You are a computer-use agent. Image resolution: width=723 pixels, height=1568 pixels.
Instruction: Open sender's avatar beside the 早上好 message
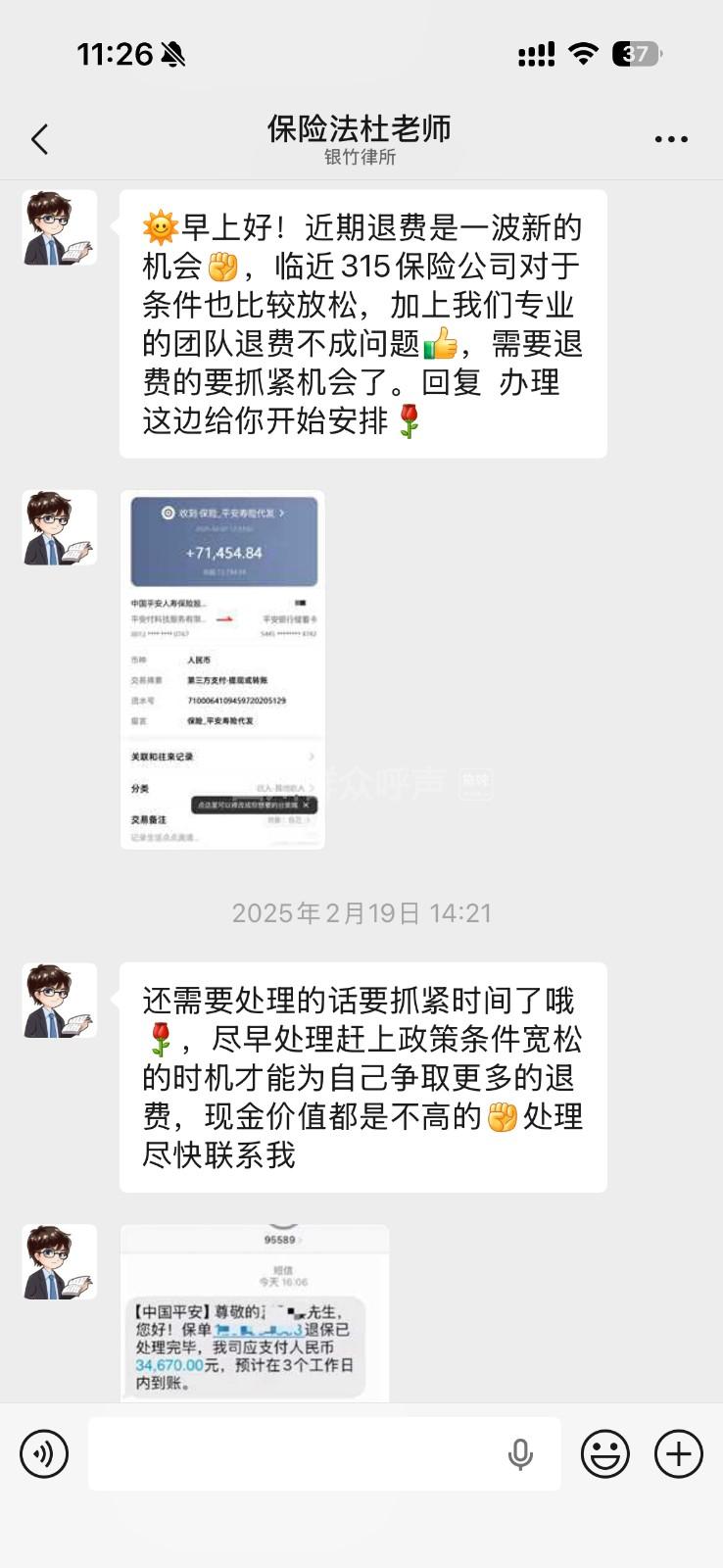(60, 228)
